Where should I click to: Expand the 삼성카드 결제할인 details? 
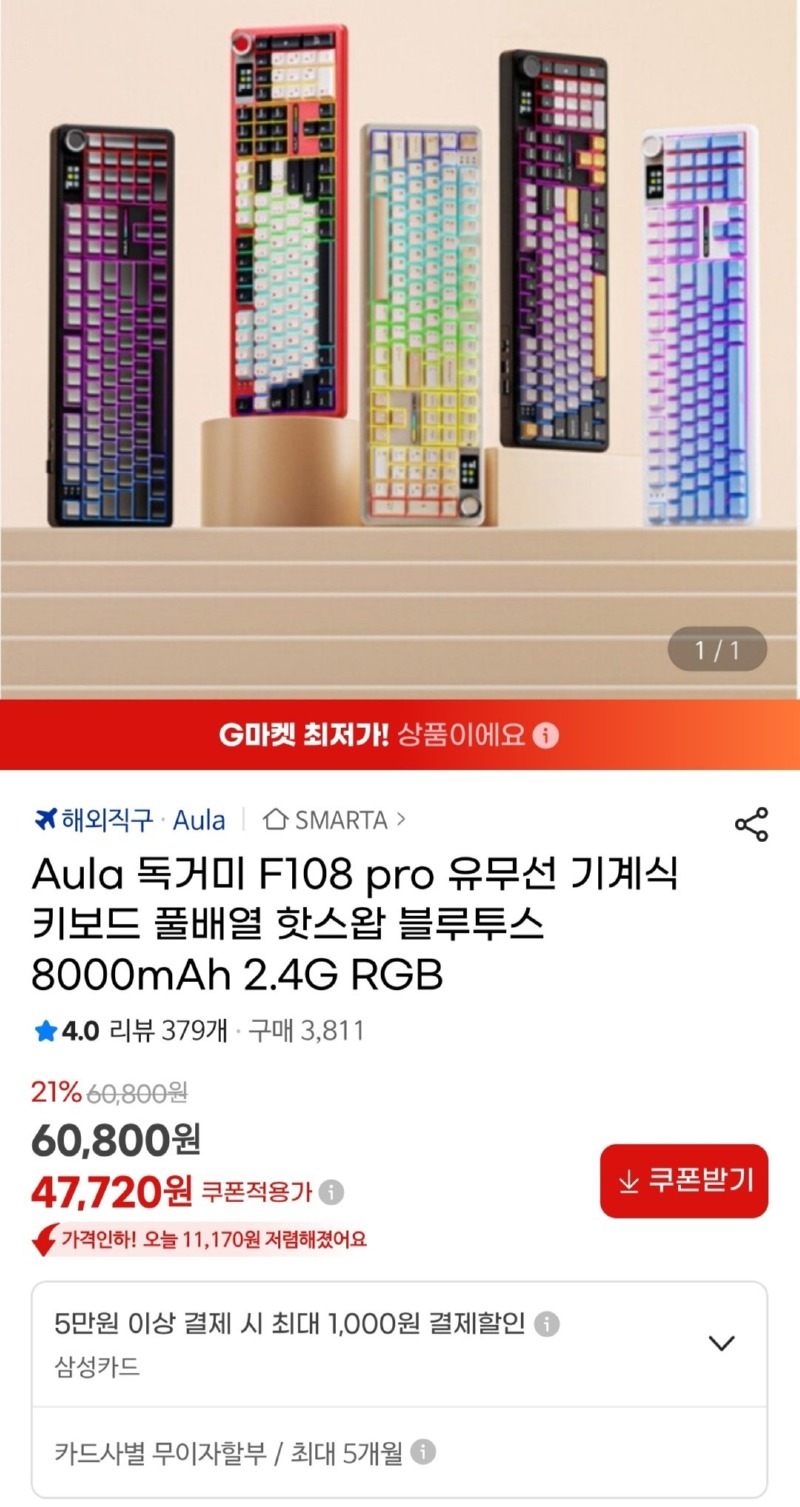(x=721, y=1343)
